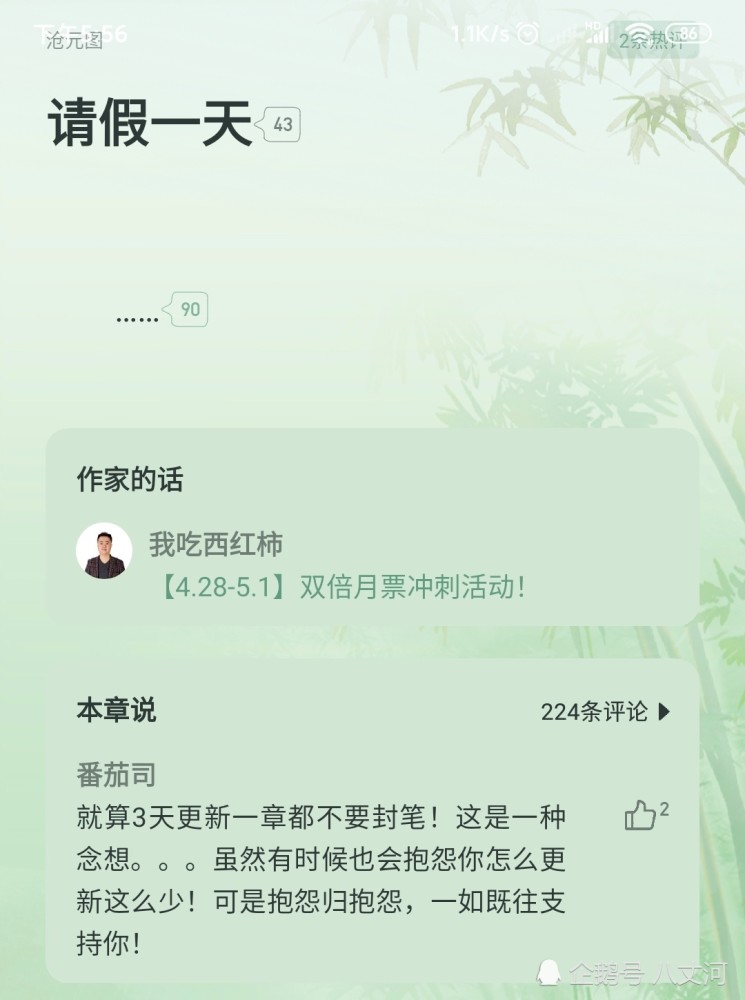The image size is (745, 1000).
Task: Open the double monthly ticket sprint event link
Action: (x=339, y=587)
